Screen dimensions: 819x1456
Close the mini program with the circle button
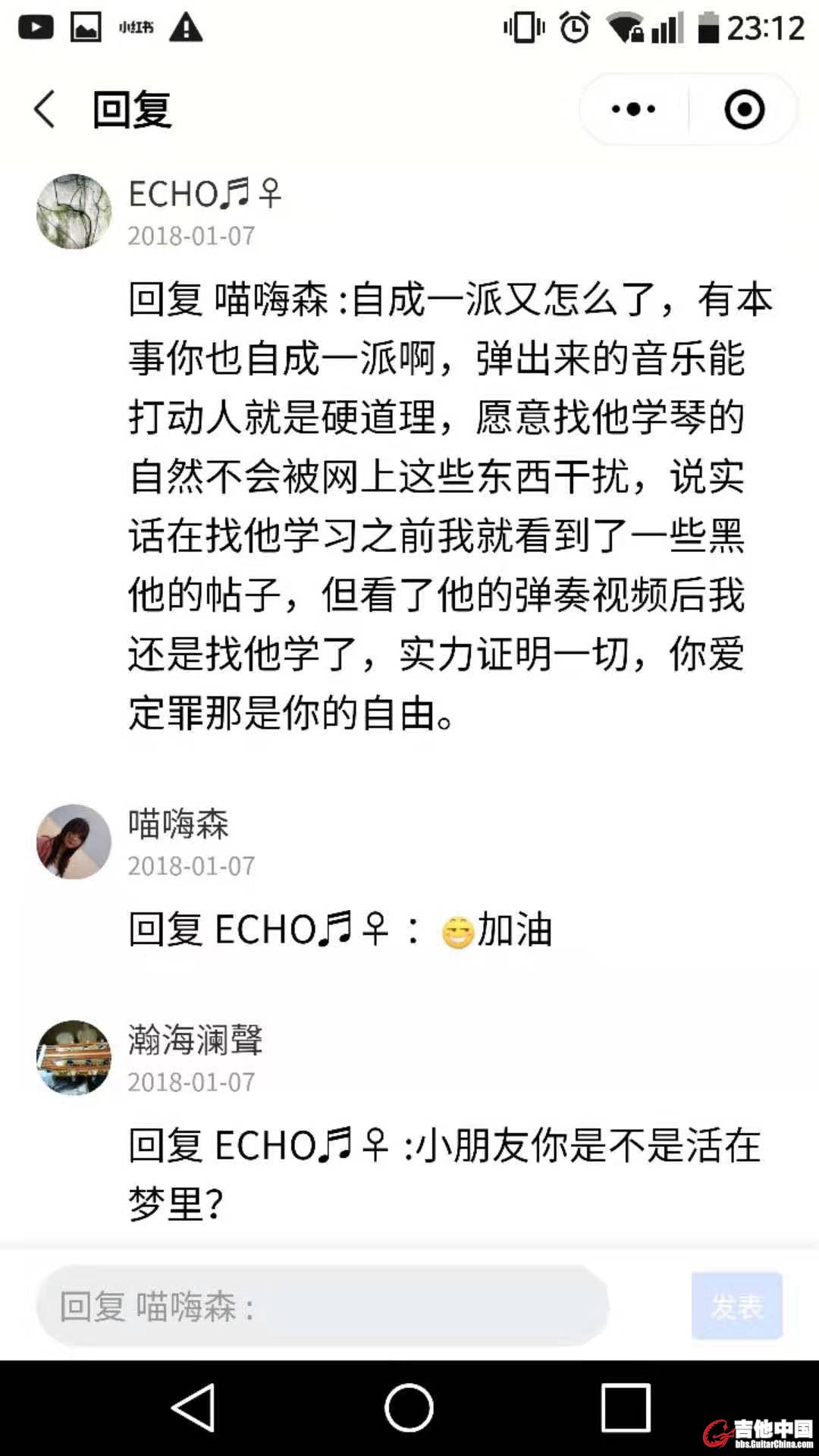744,110
